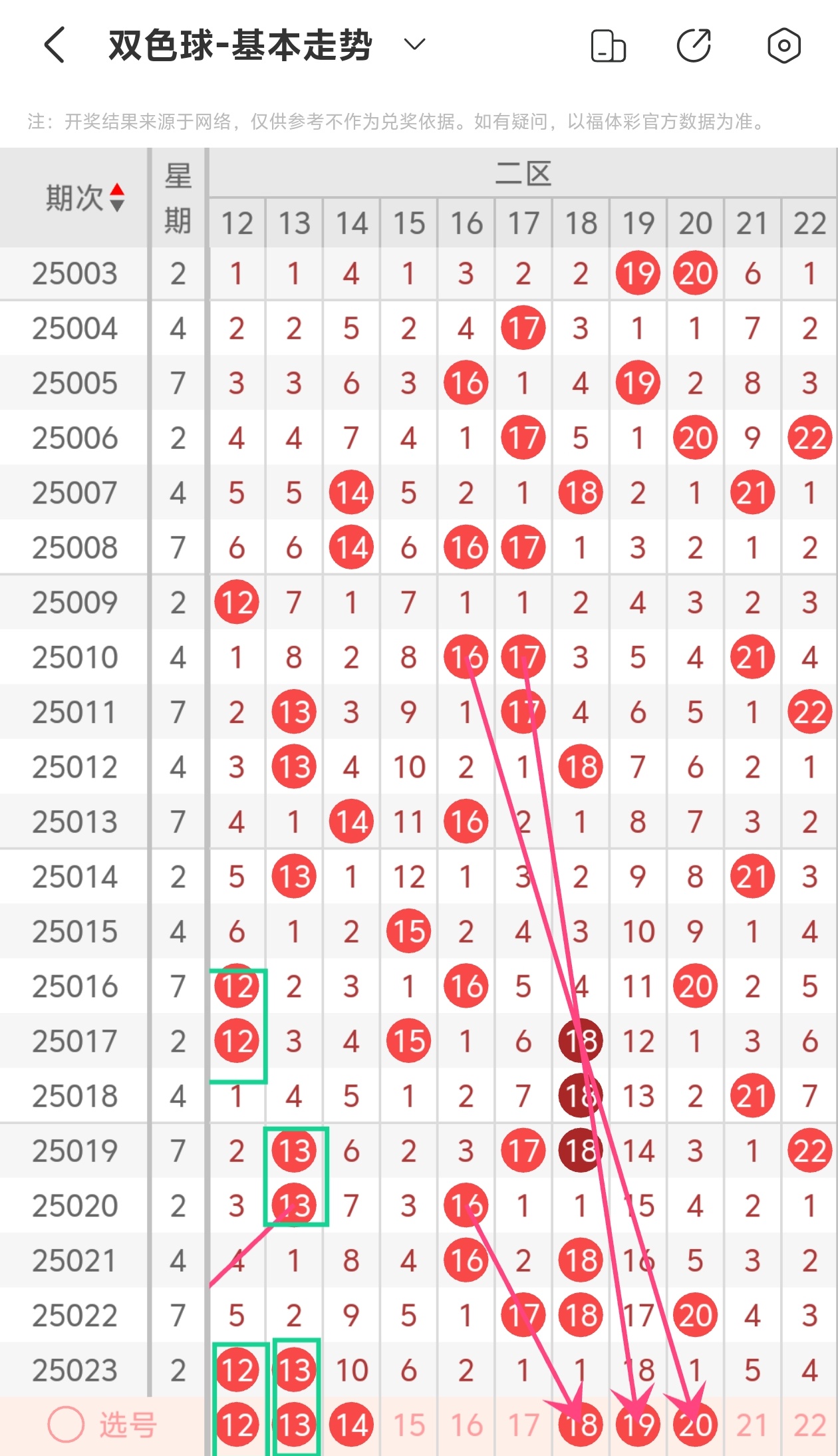Share this trend chart
838x1456 pixels.
694,45
